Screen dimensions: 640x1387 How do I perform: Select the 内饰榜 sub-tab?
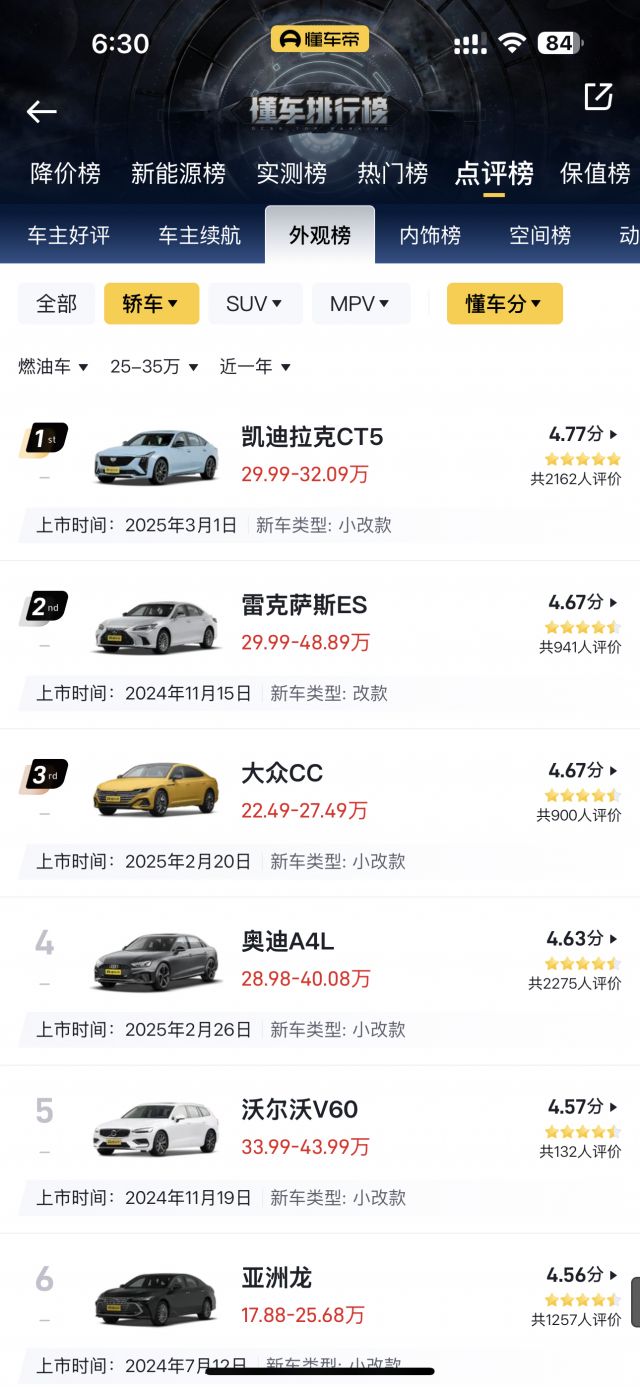pyautogui.click(x=430, y=236)
